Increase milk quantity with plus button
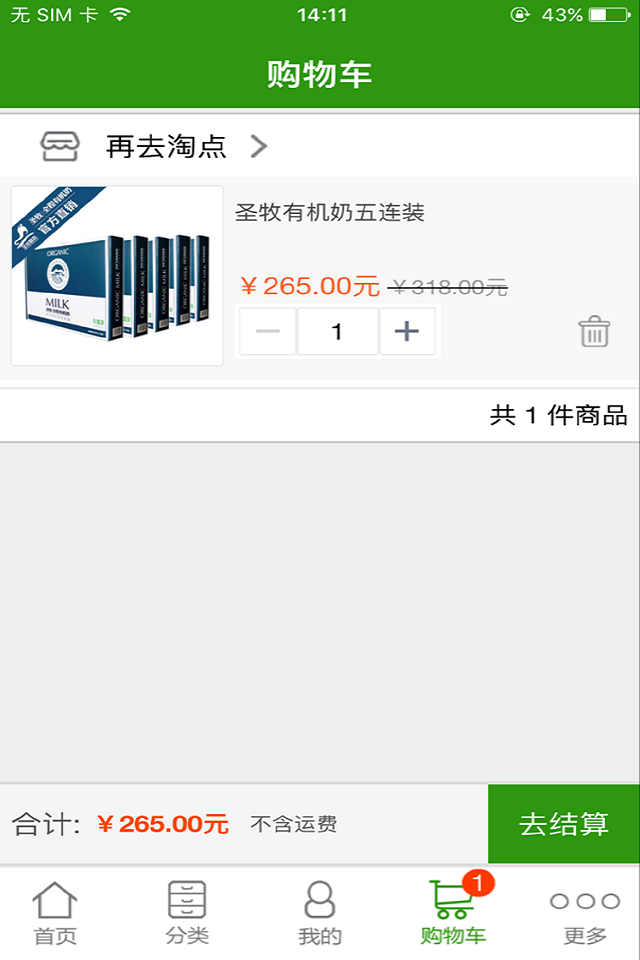640x960 pixels. click(406, 332)
